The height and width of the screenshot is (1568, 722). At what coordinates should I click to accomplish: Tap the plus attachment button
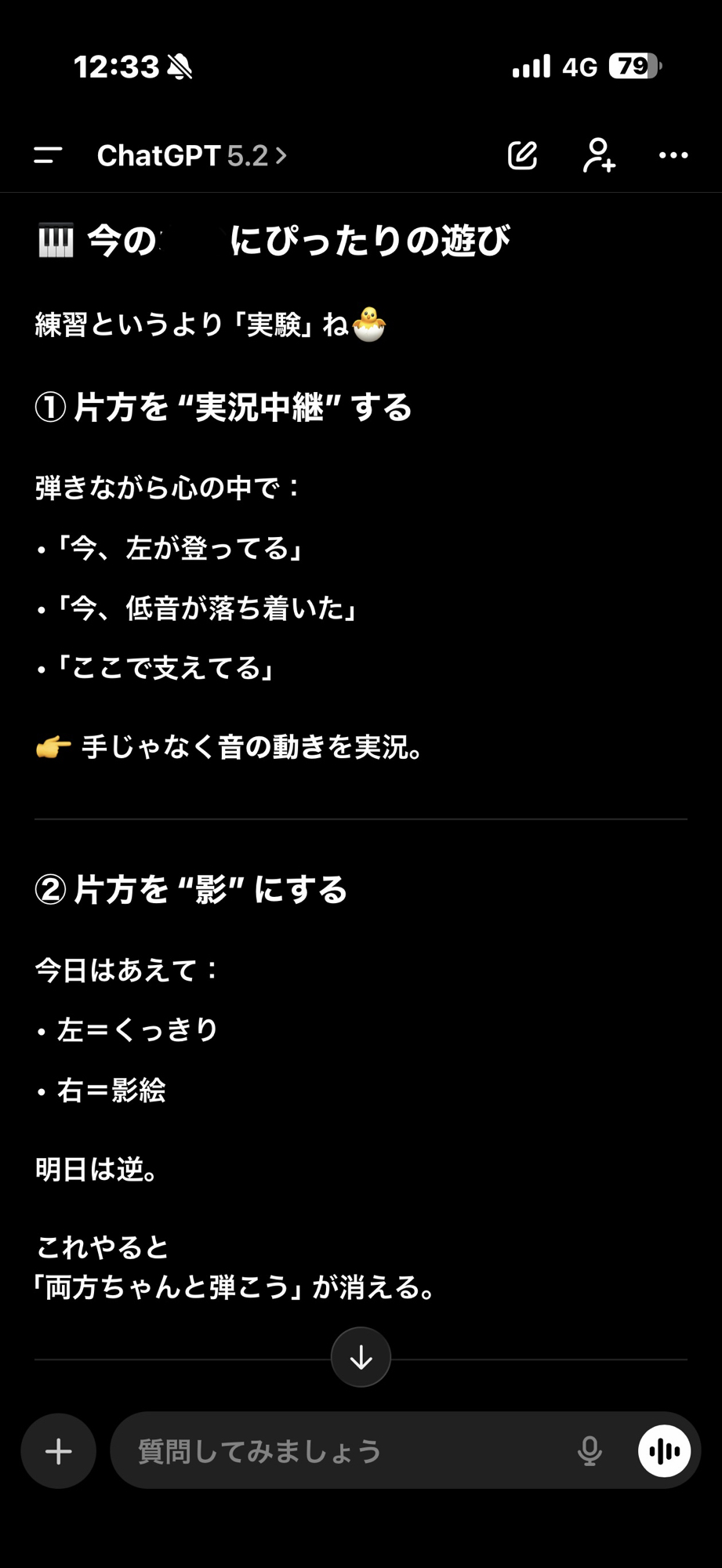(59, 1451)
